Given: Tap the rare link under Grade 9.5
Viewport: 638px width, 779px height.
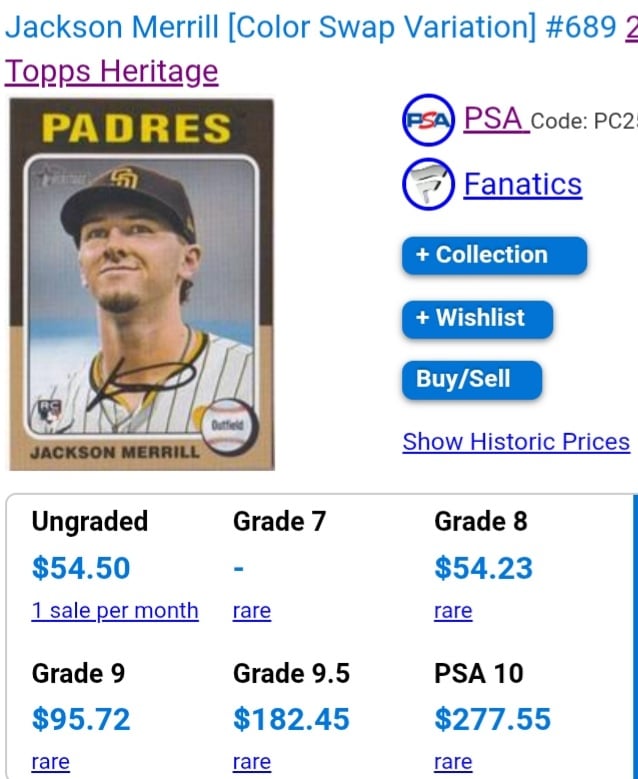Looking at the screenshot, I should [252, 762].
